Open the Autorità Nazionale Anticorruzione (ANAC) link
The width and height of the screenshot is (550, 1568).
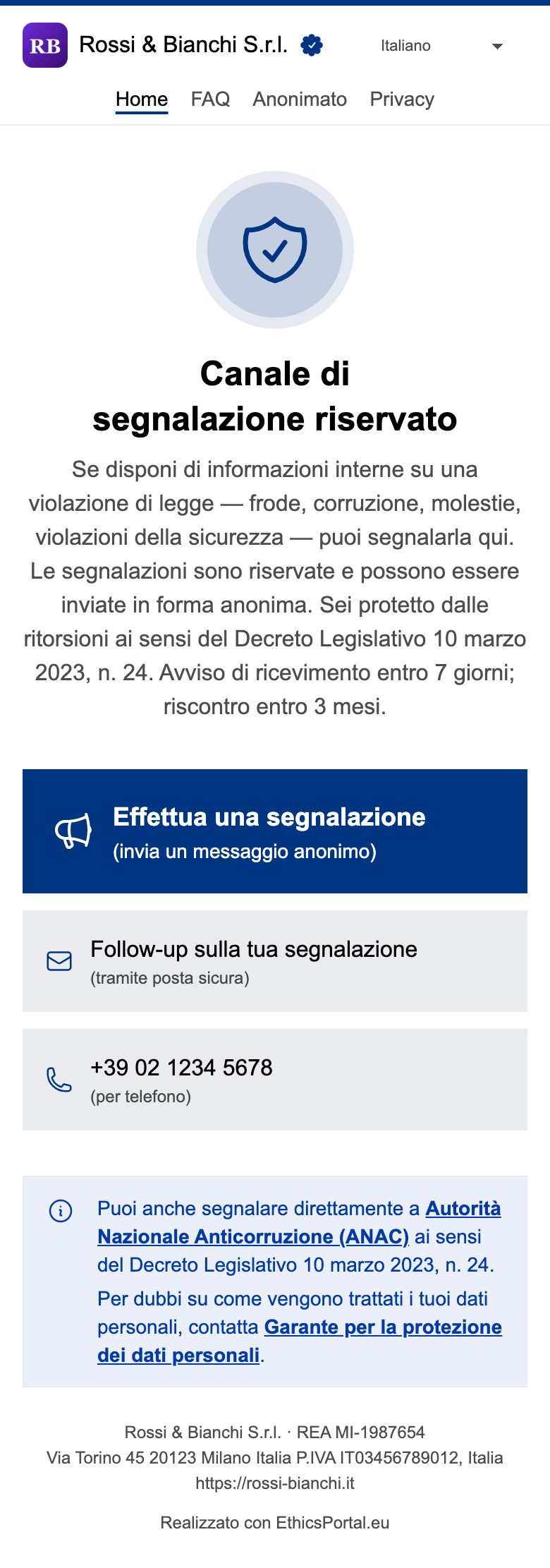click(299, 1223)
